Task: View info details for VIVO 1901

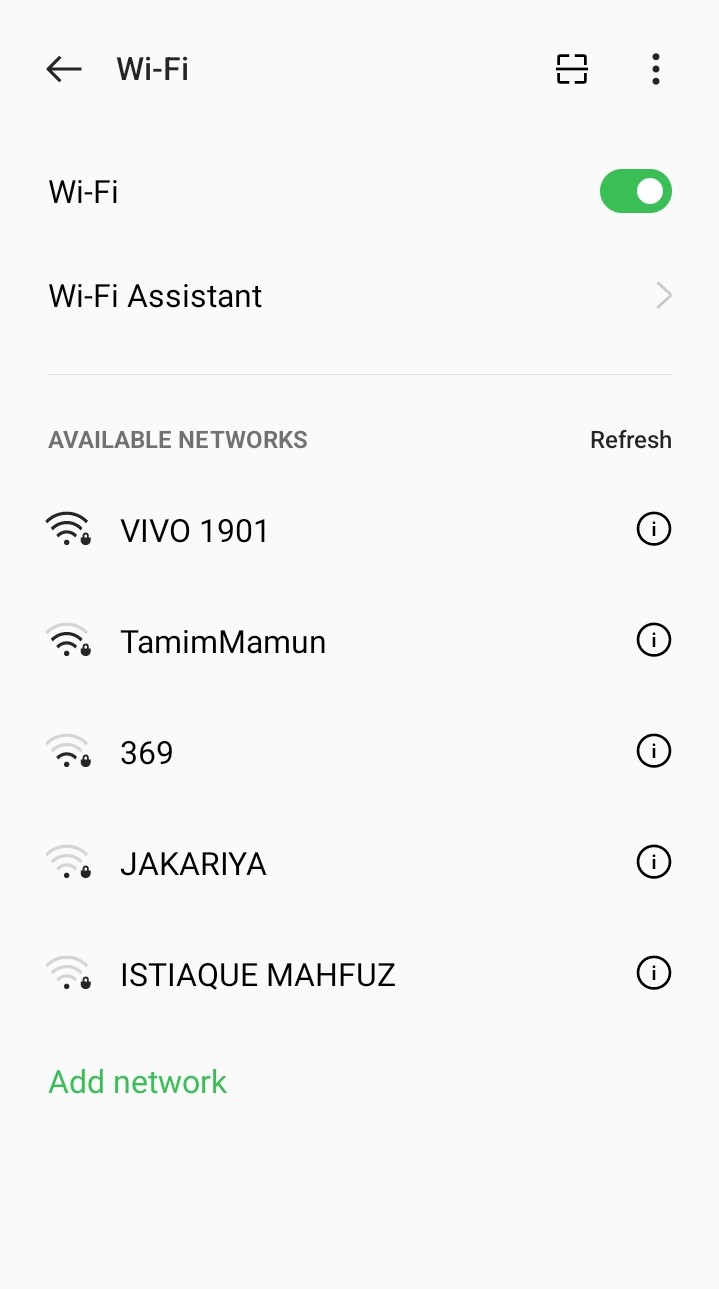Action: (654, 529)
